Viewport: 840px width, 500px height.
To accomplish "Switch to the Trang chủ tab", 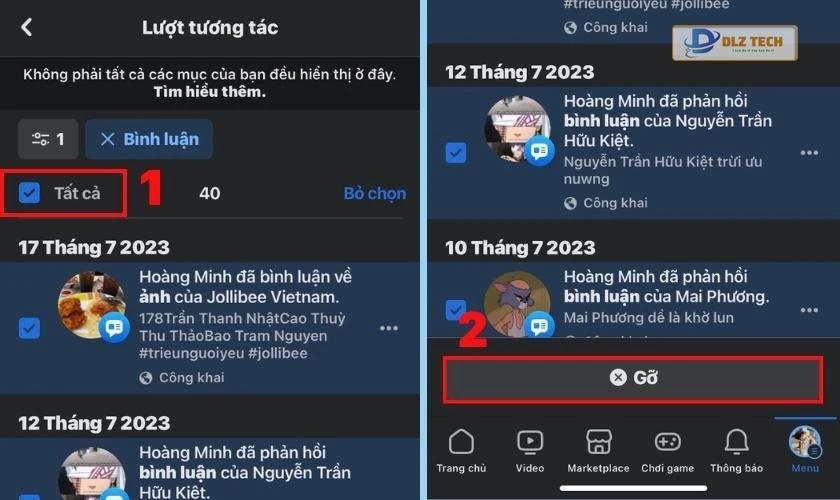I will pyautogui.click(x=461, y=450).
